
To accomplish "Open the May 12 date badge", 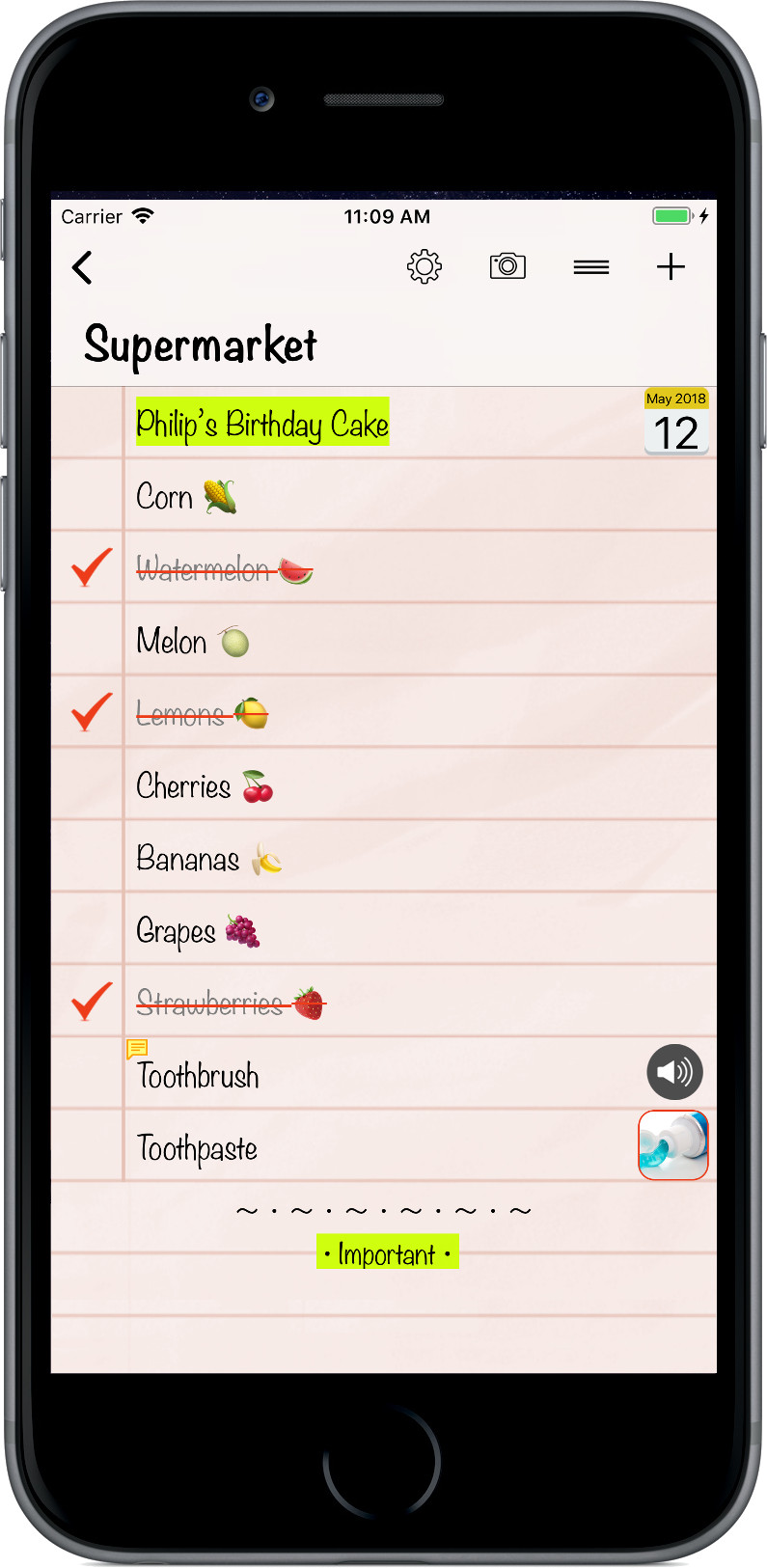I will [x=675, y=423].
